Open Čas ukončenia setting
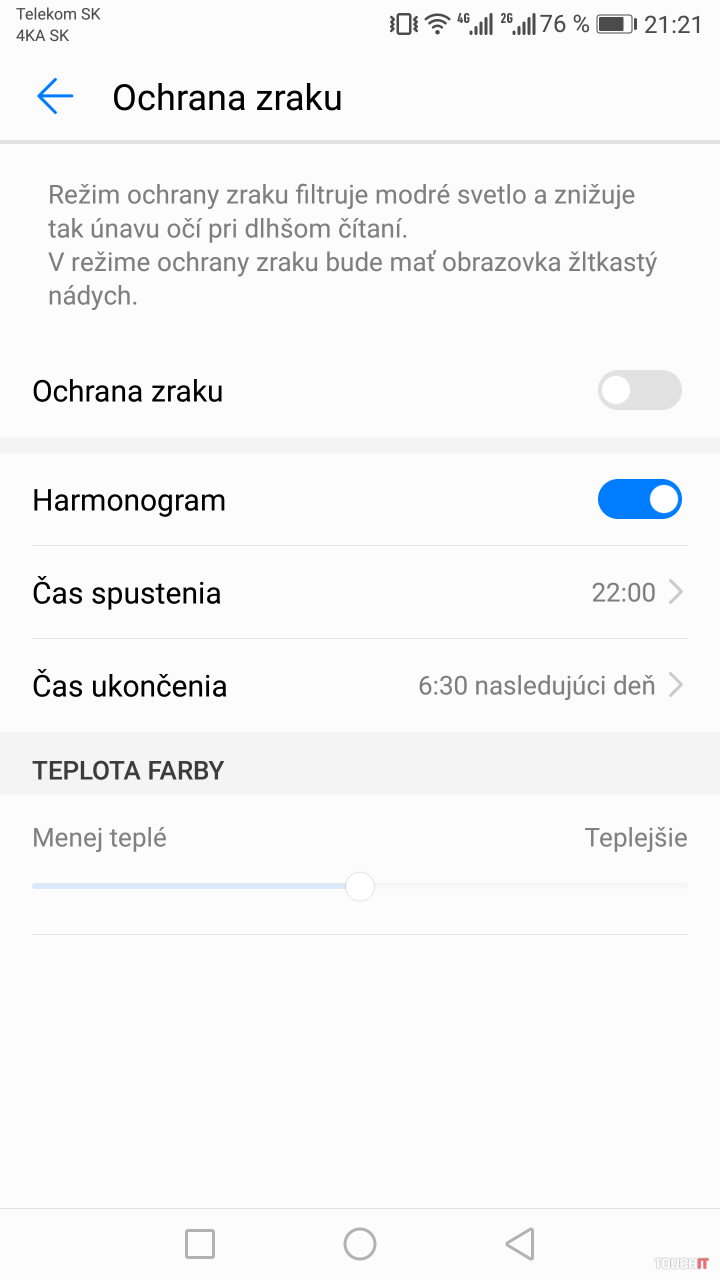 point(360,686)
